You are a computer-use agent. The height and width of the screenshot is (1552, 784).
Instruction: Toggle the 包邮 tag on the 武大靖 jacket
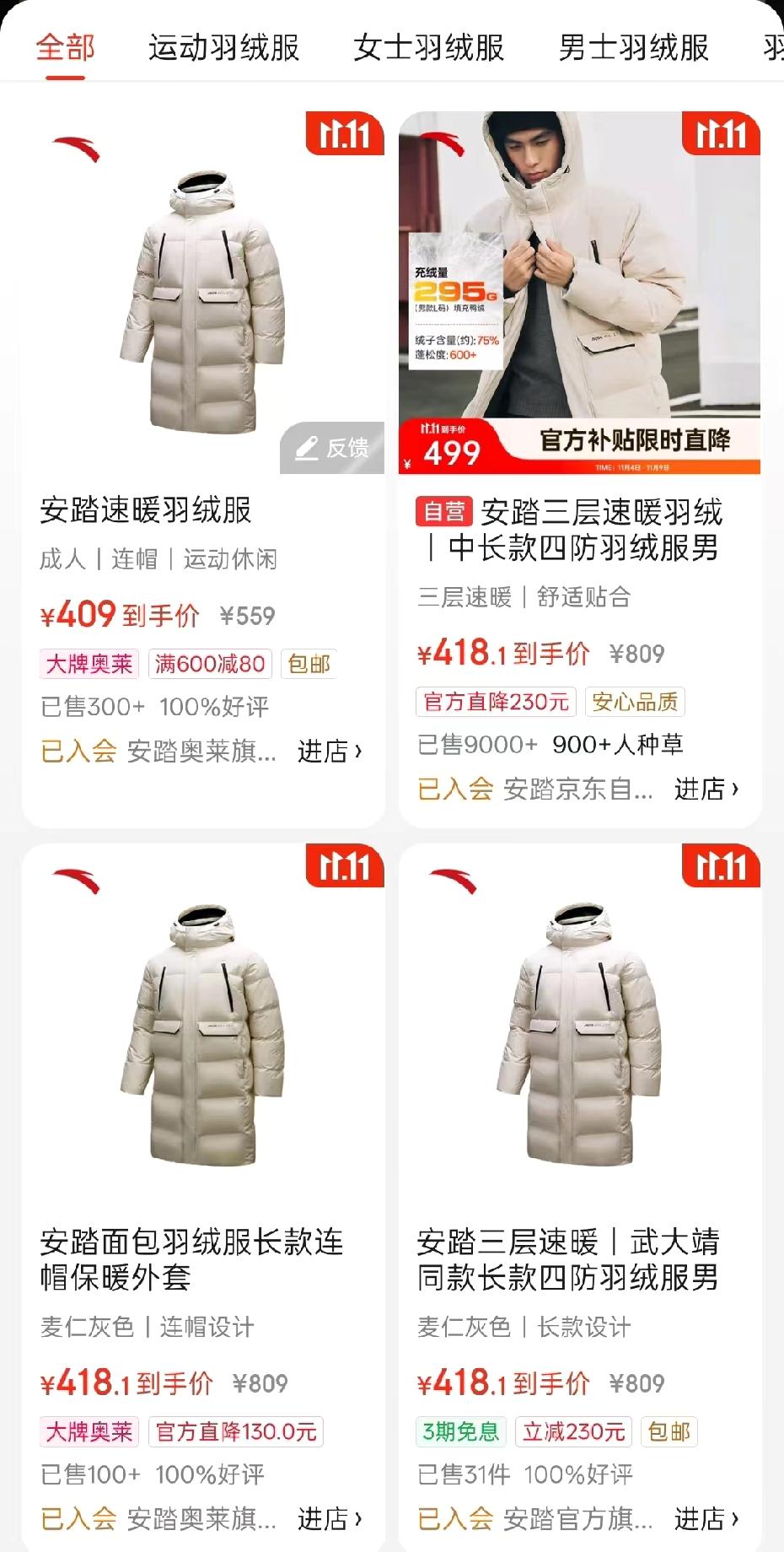point(669,1431)
